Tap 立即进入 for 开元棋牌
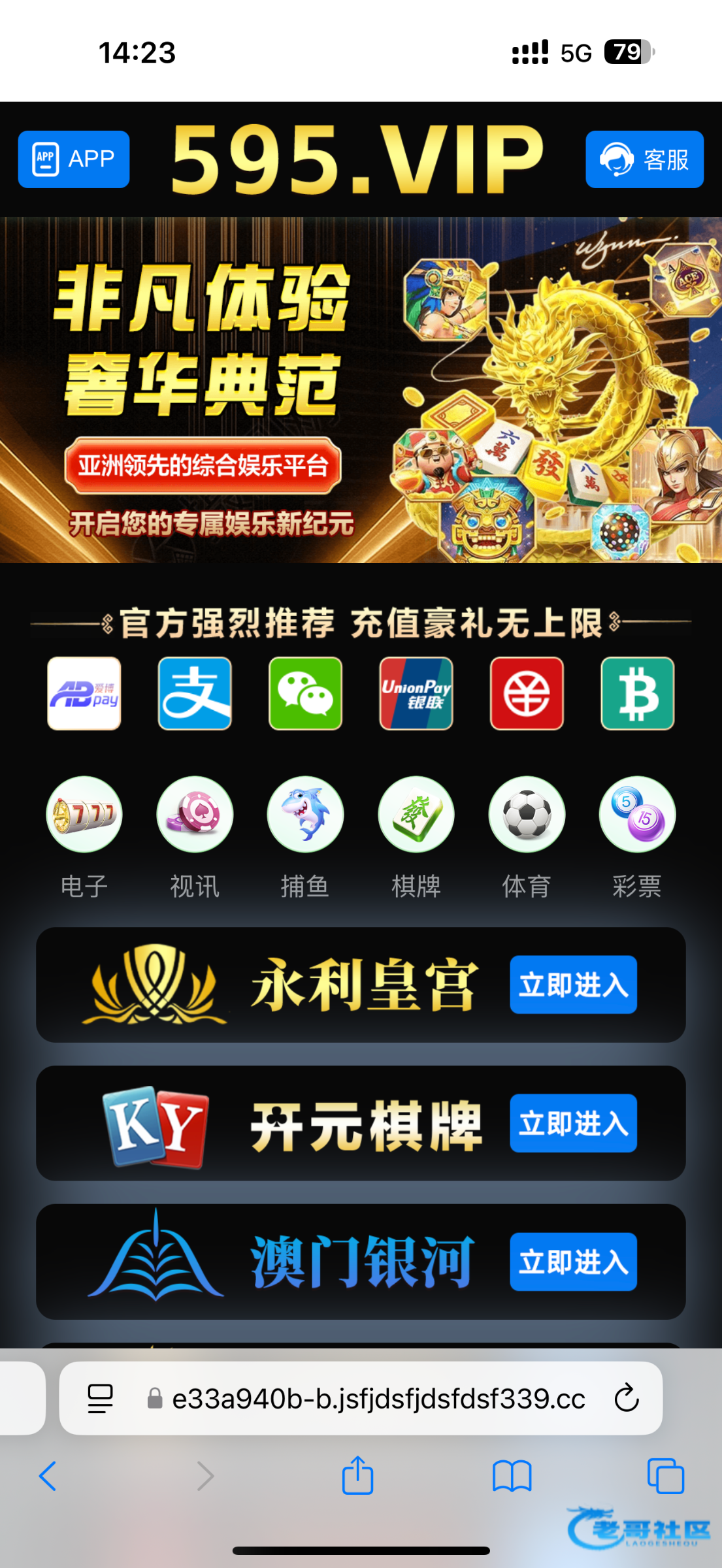The height and width of the screenshot is (1568, 722). (573, 1123)
